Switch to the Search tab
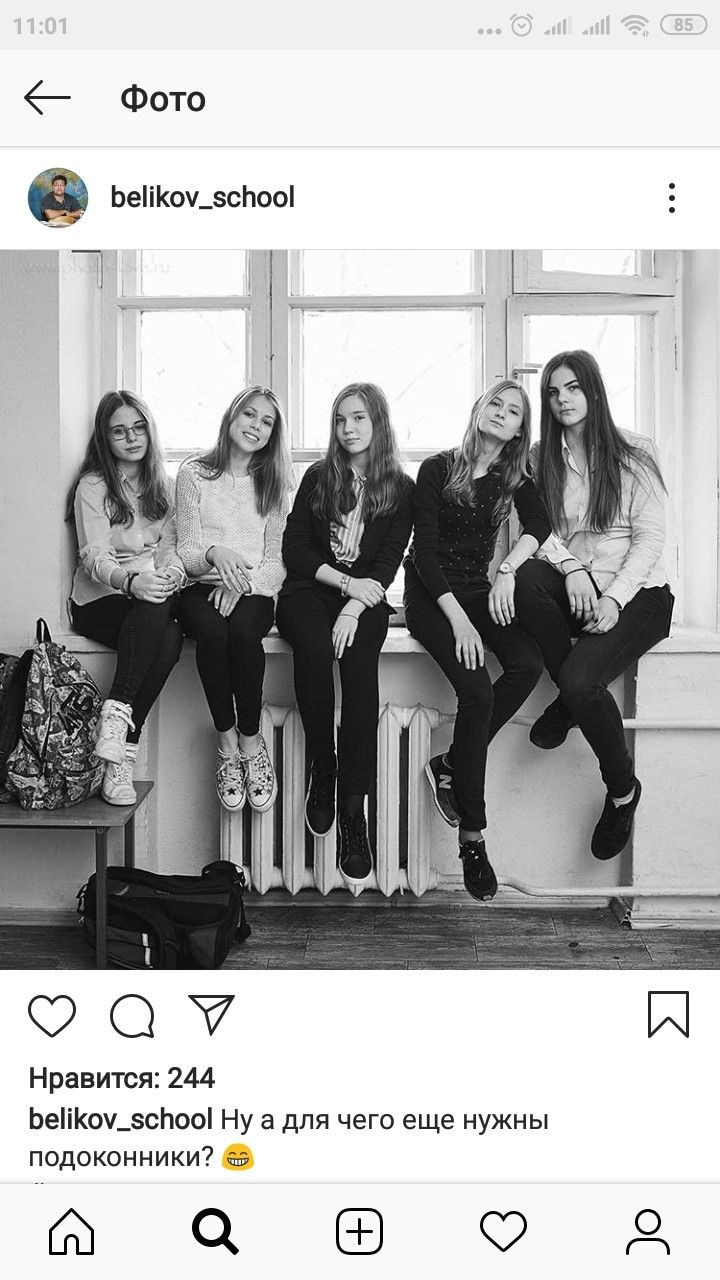The width and height of the screenshot is (720, 1280). (x=215, y=1231)
